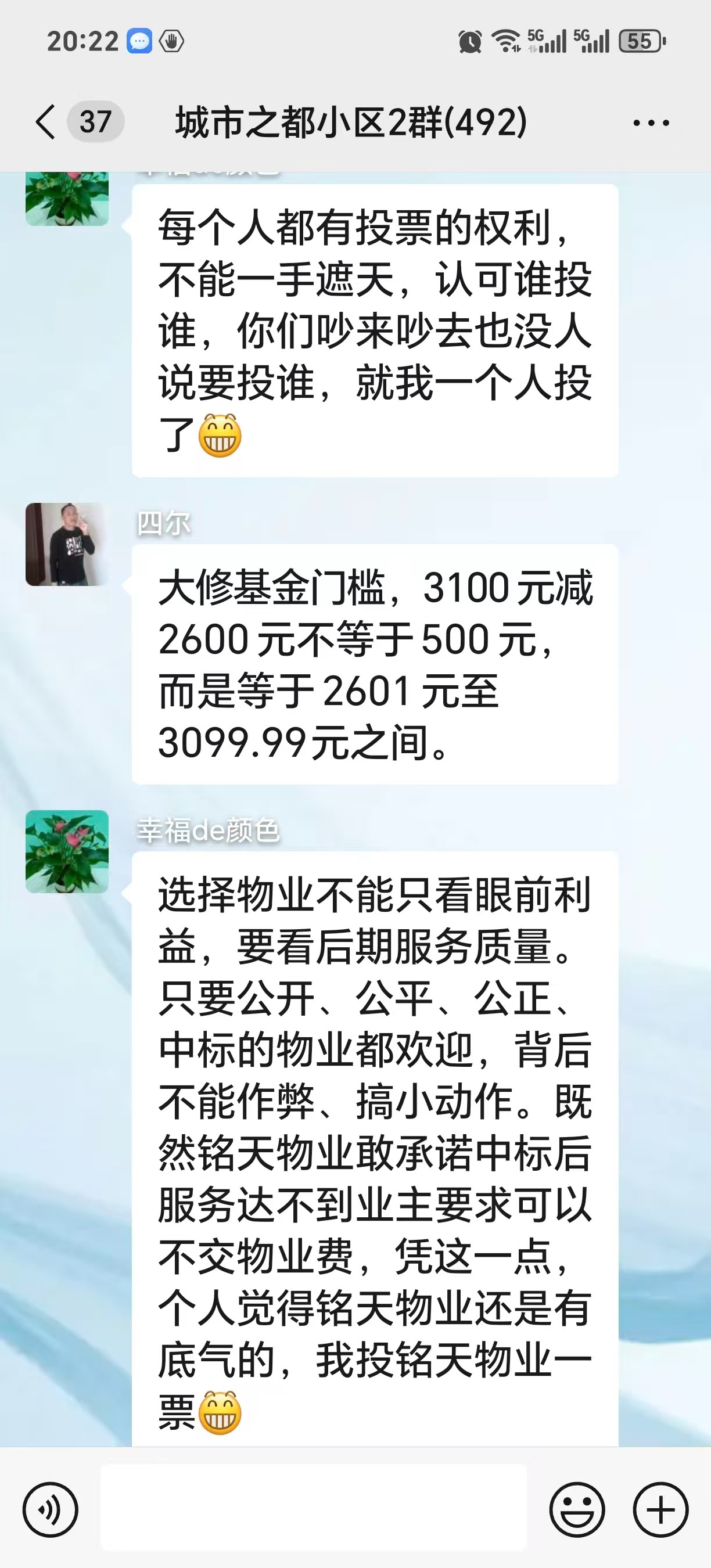Tap the message text input field
The height and width of the screenshot is (1568, 711).
pos(313,1507)
